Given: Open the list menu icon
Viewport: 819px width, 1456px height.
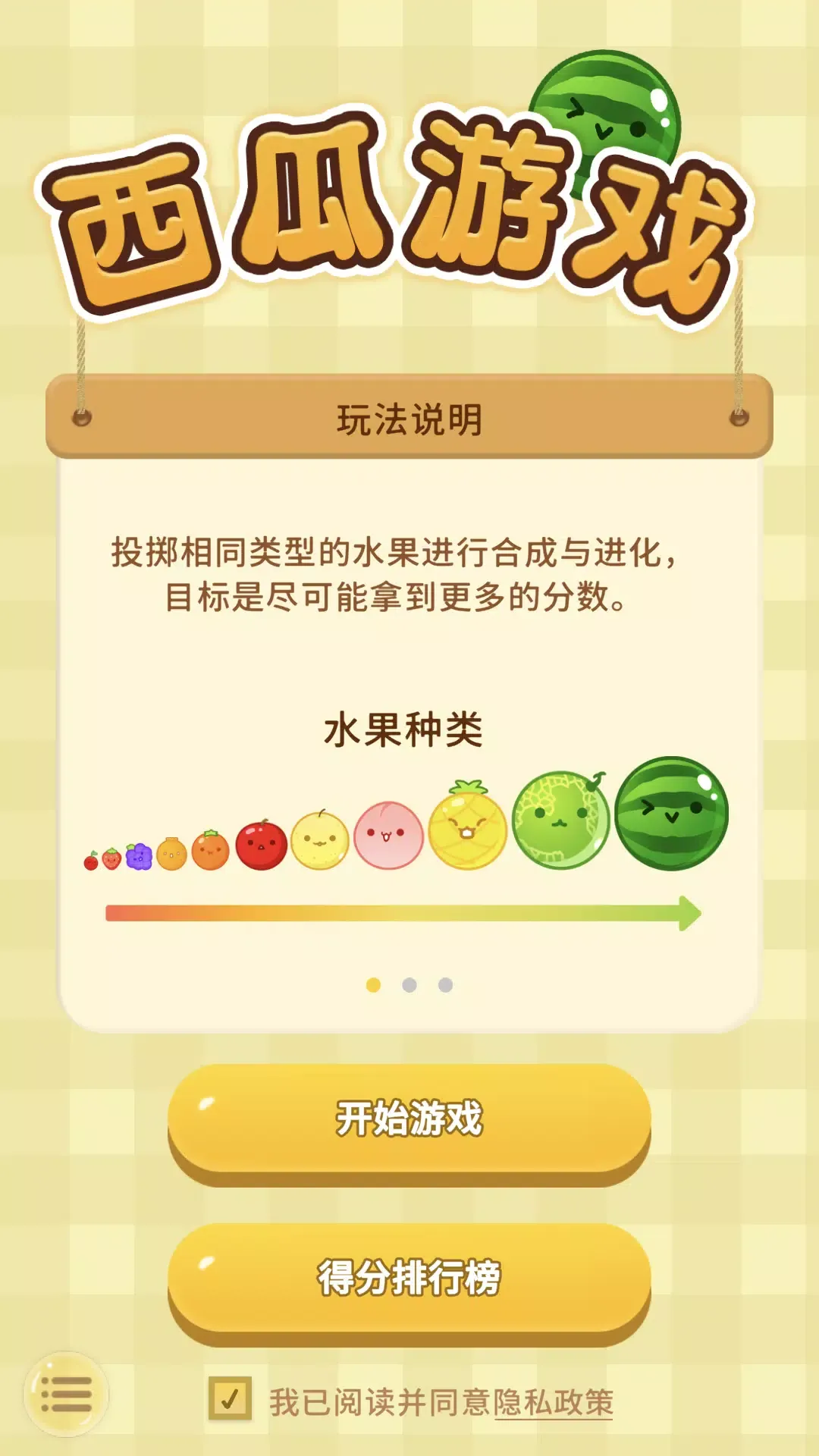Looking at the screenshot, I should [66, 1394].
